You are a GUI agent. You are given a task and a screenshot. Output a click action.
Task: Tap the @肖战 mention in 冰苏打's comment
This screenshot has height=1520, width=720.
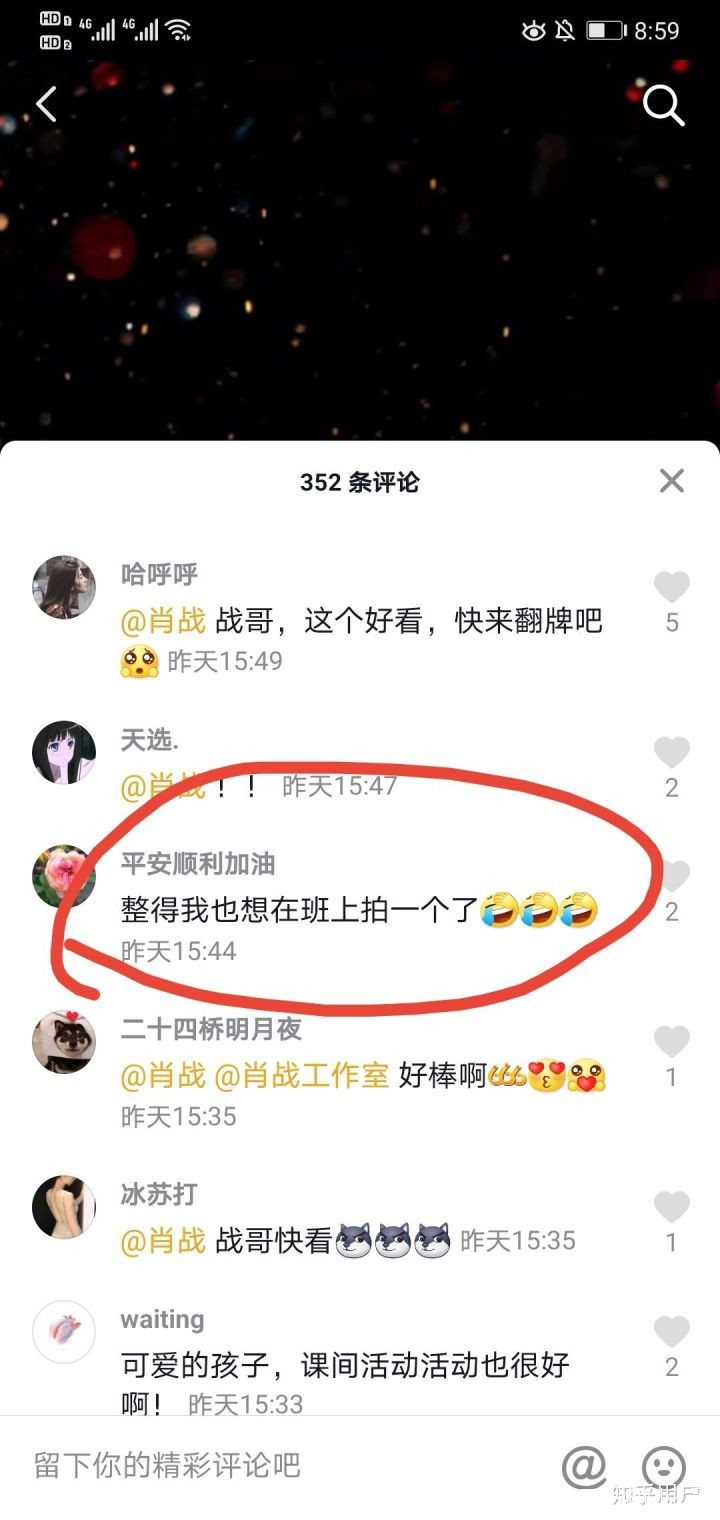pos(163,1241)
